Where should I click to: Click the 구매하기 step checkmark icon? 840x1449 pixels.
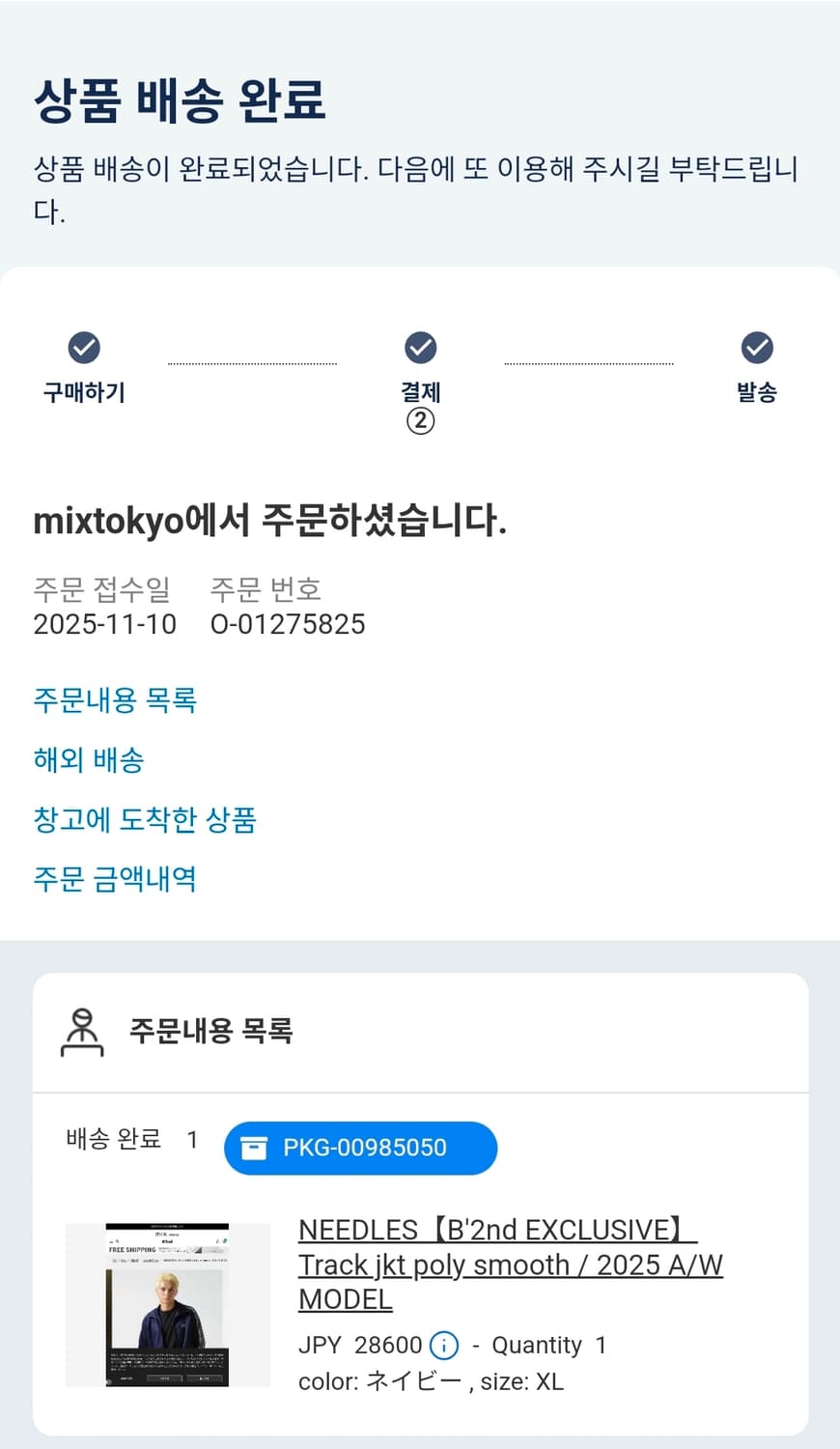point(85,348)
